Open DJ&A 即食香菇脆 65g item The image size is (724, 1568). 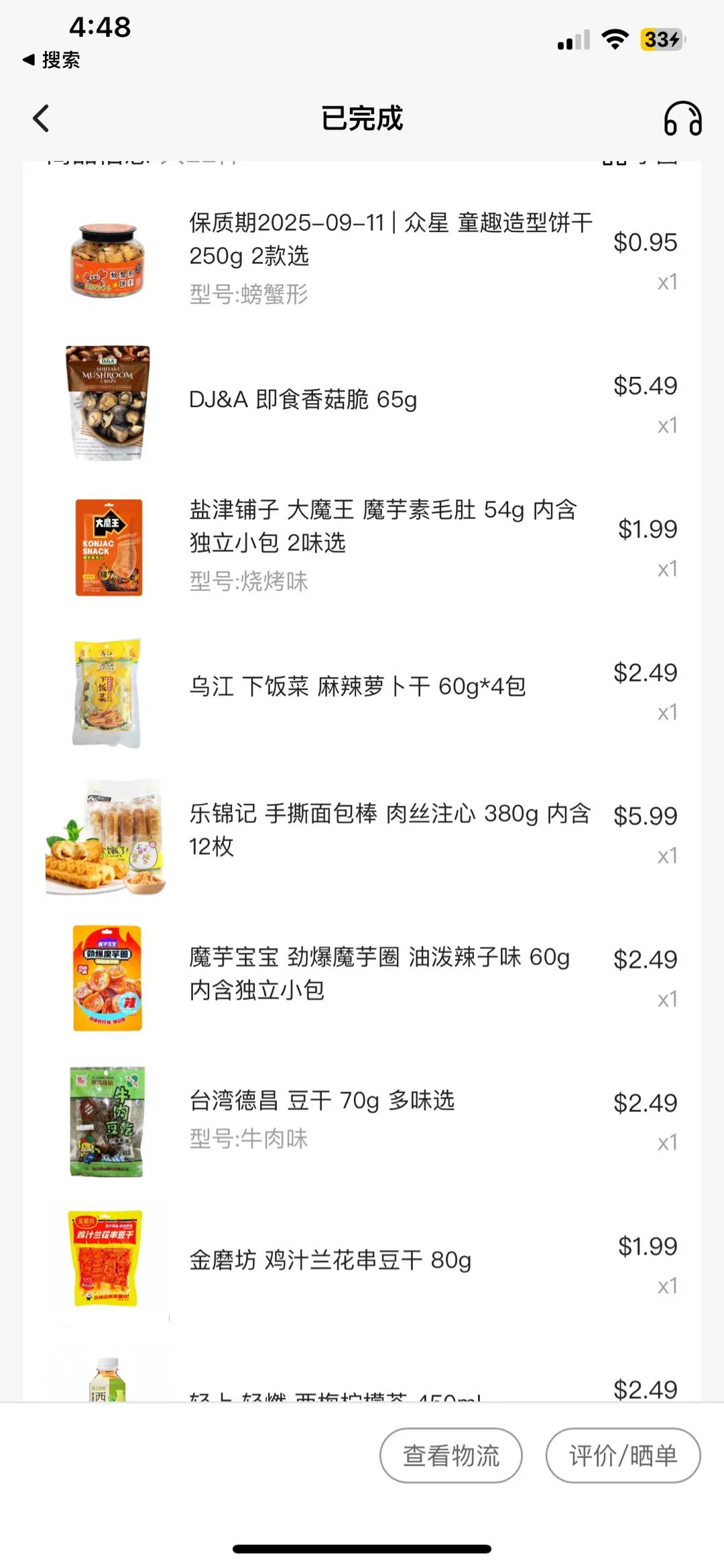tap(303, 400)
